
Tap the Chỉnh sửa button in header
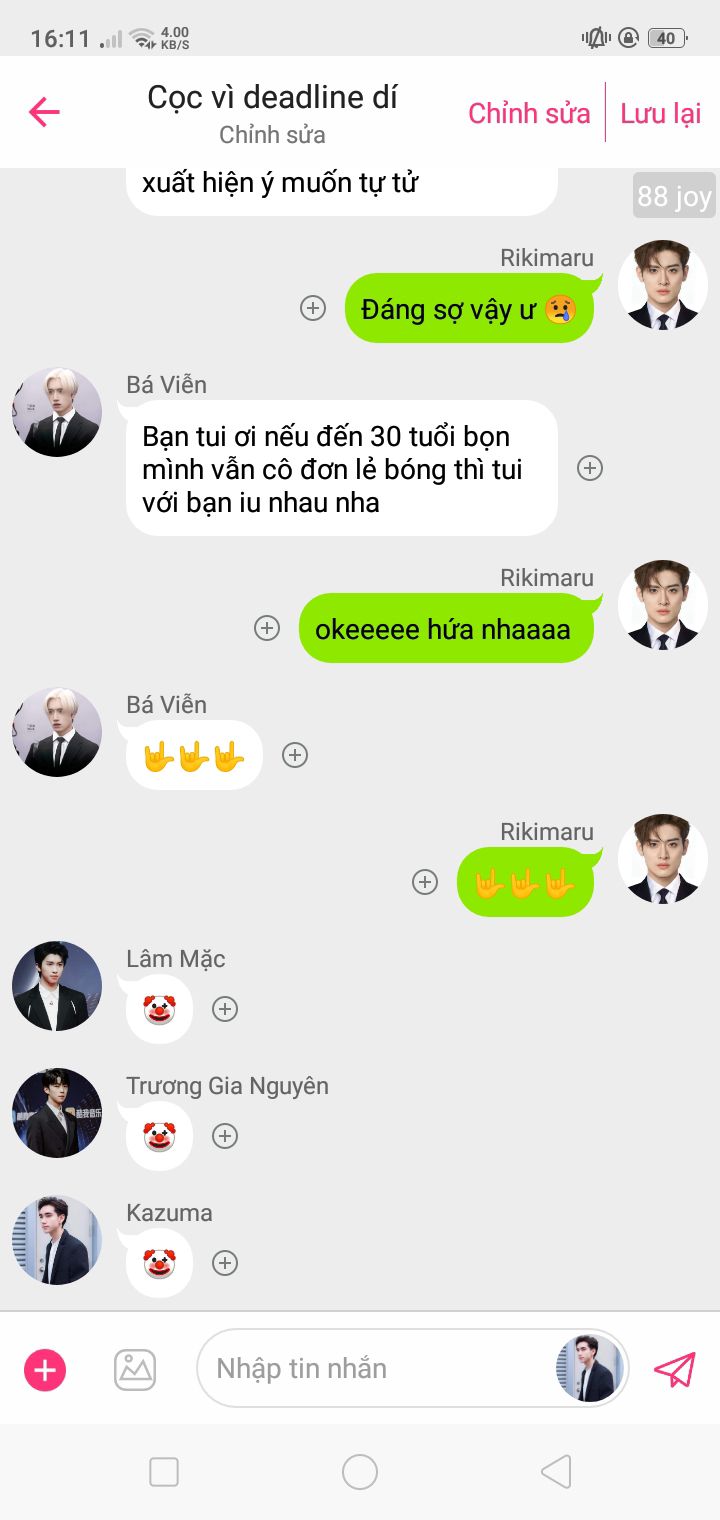[x=529, y=113]
